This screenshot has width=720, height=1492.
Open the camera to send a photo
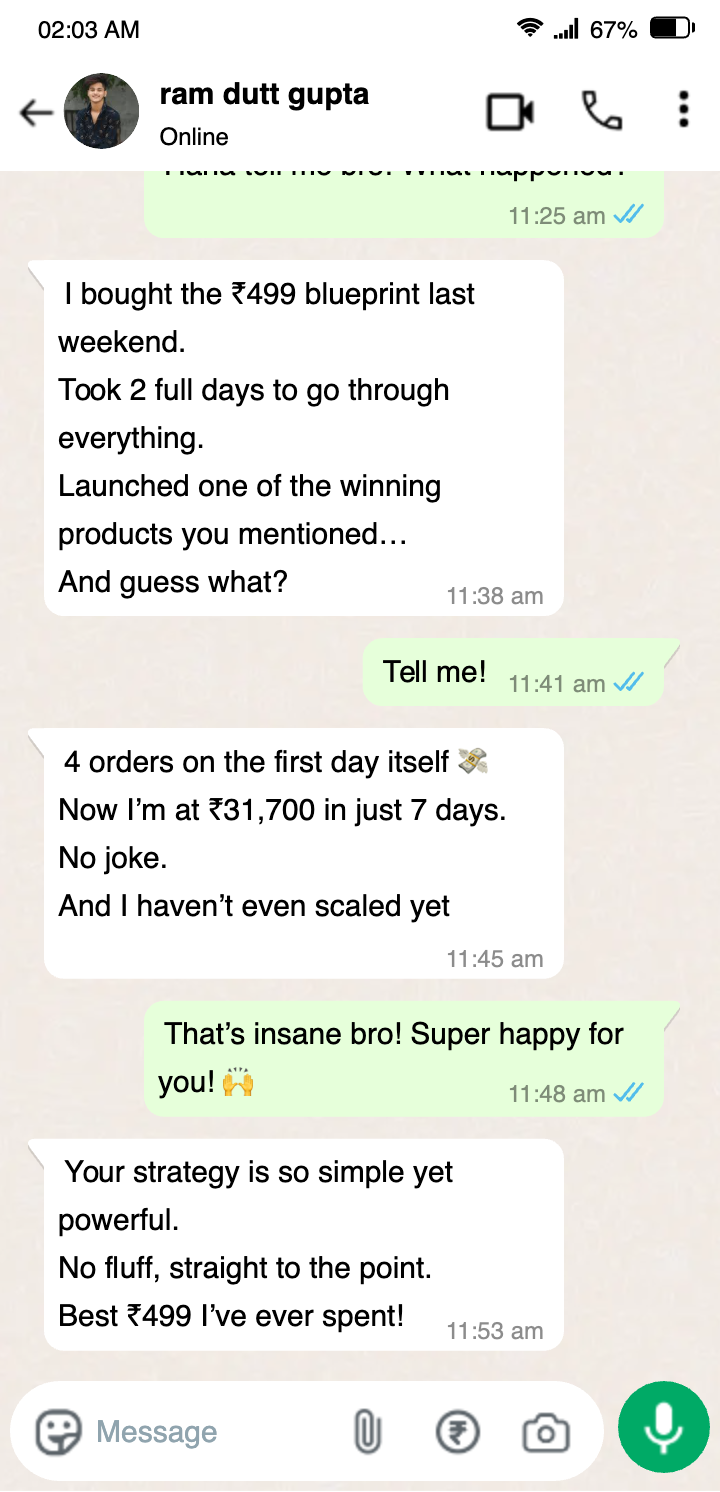[x=546, y=1432]
